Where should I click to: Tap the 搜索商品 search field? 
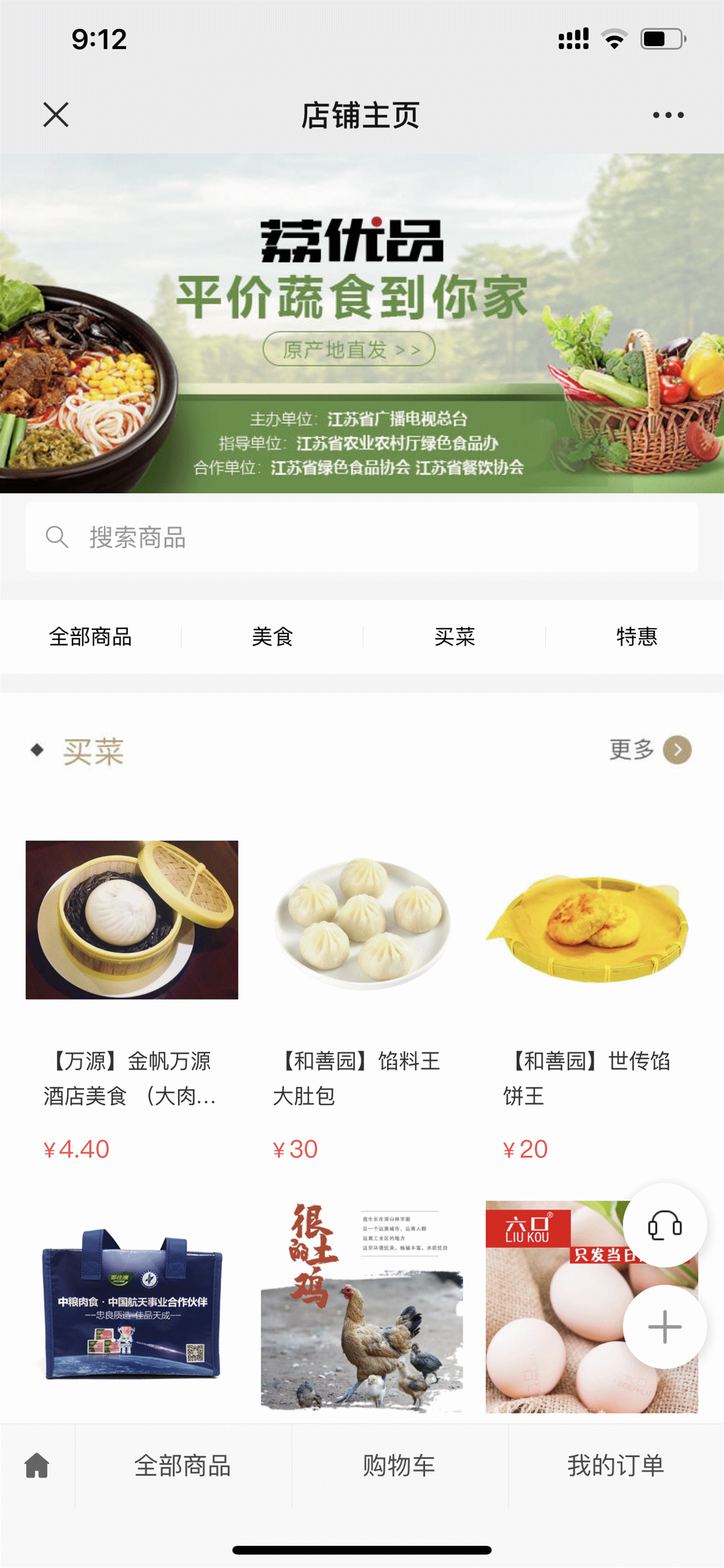361,537
